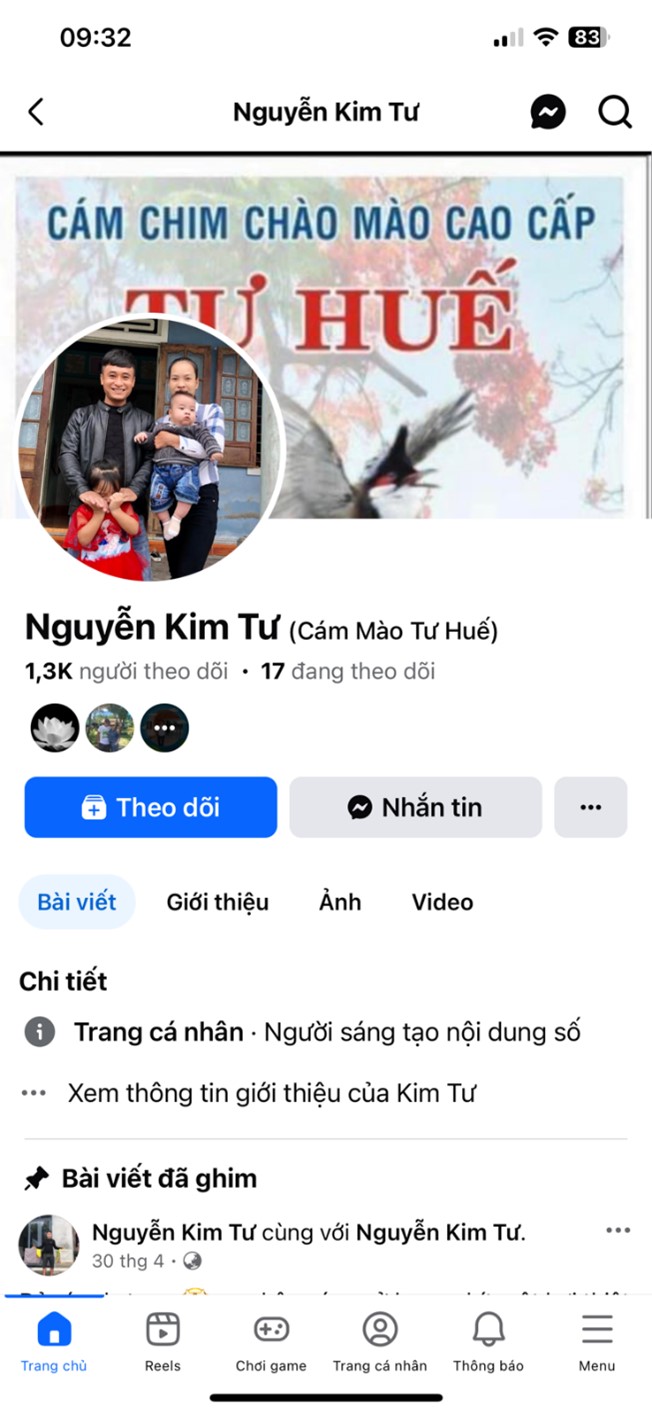
Task: Open options for the pinned post
Action: [618, 1230]
